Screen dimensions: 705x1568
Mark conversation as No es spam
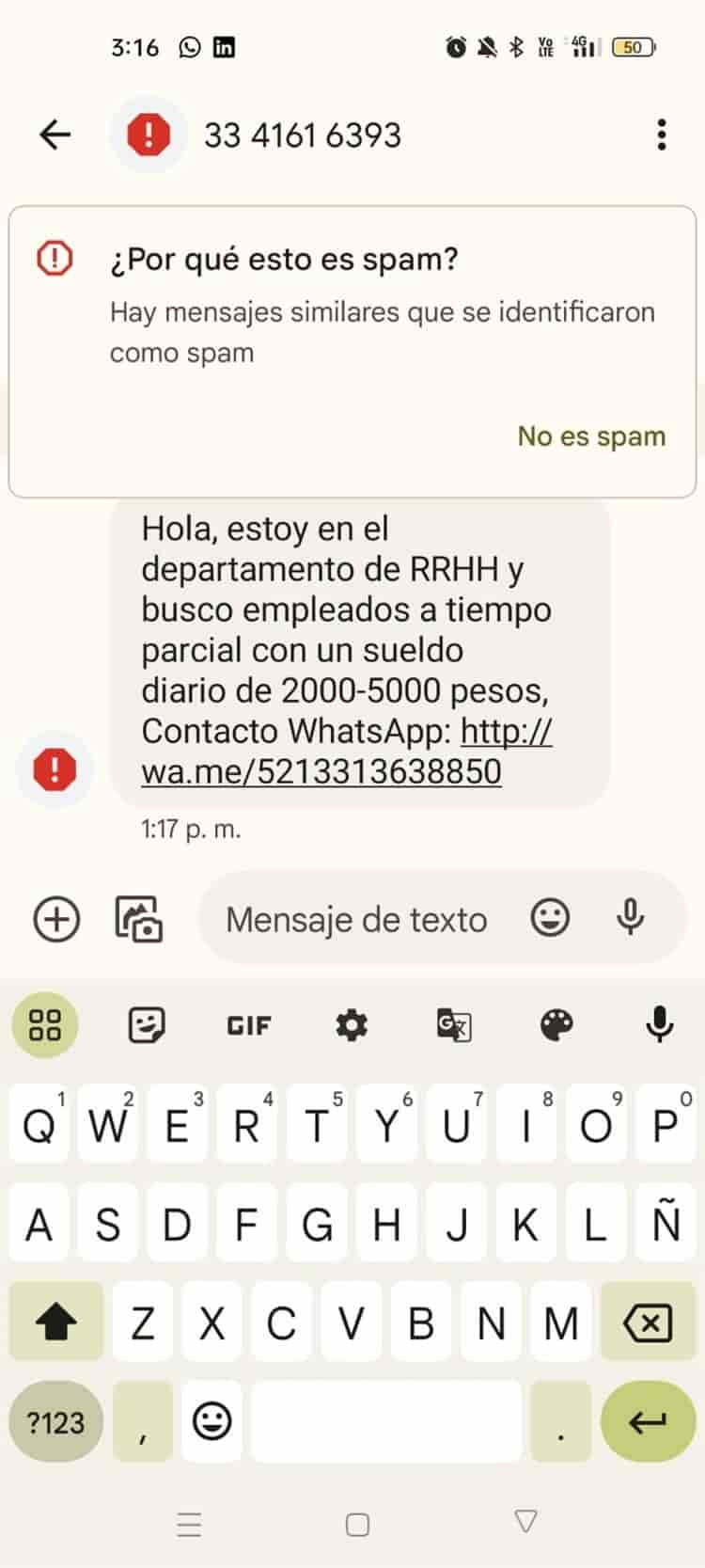[x=591, y=436]
